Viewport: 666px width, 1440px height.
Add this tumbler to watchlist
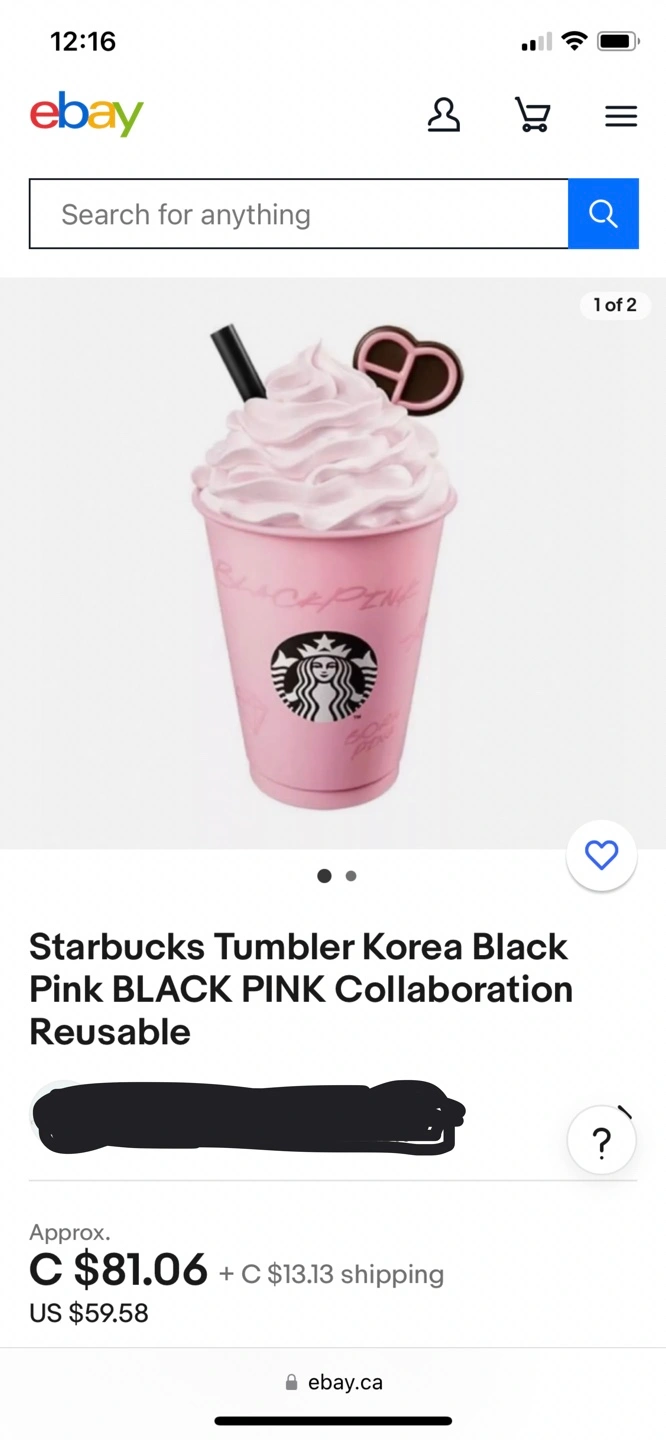(601, 855)
